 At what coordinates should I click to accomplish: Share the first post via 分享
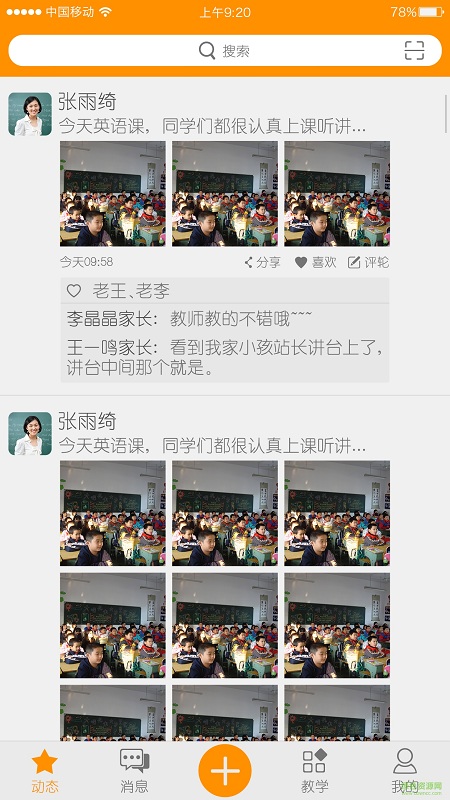[x=262, y=262]
